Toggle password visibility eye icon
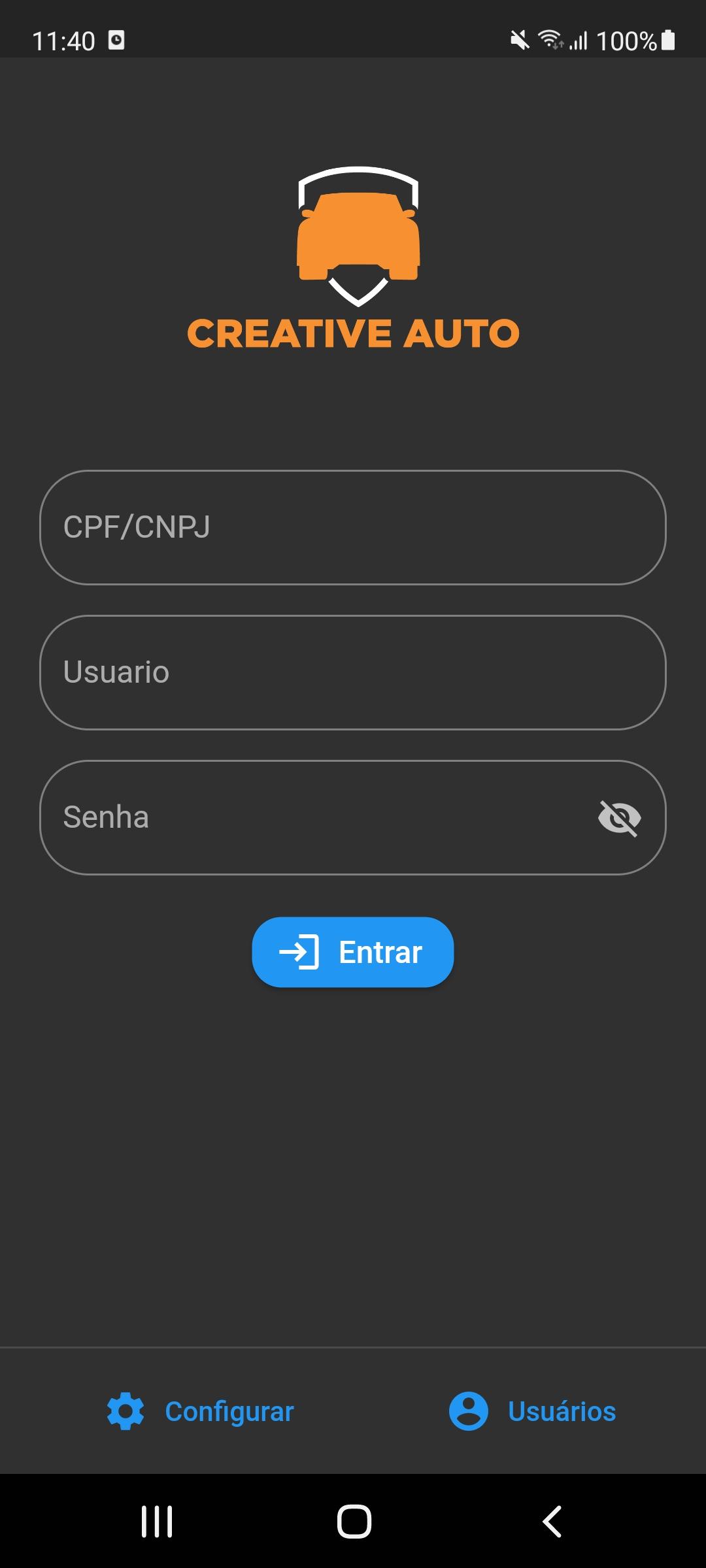The height and width of the screenshot is (1568, 706). click(620, 818)
